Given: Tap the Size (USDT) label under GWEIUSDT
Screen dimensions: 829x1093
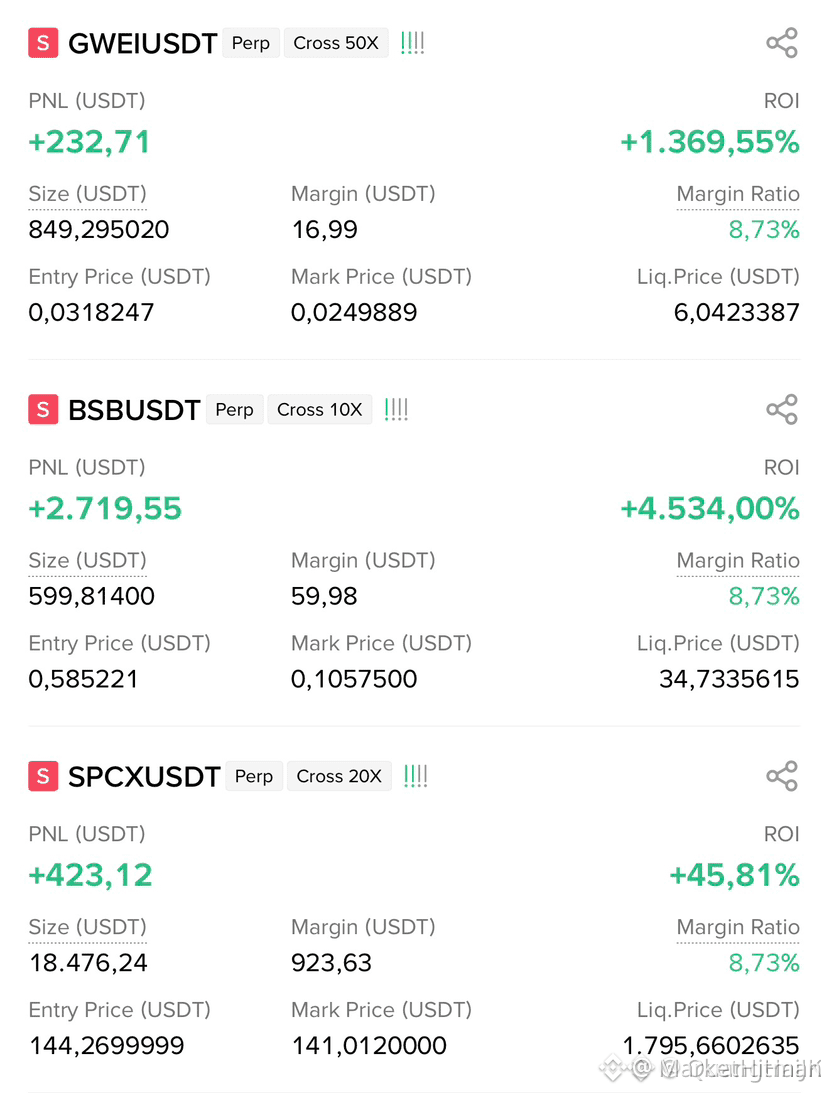Looking at the screenshot, I should coord(87,194).
